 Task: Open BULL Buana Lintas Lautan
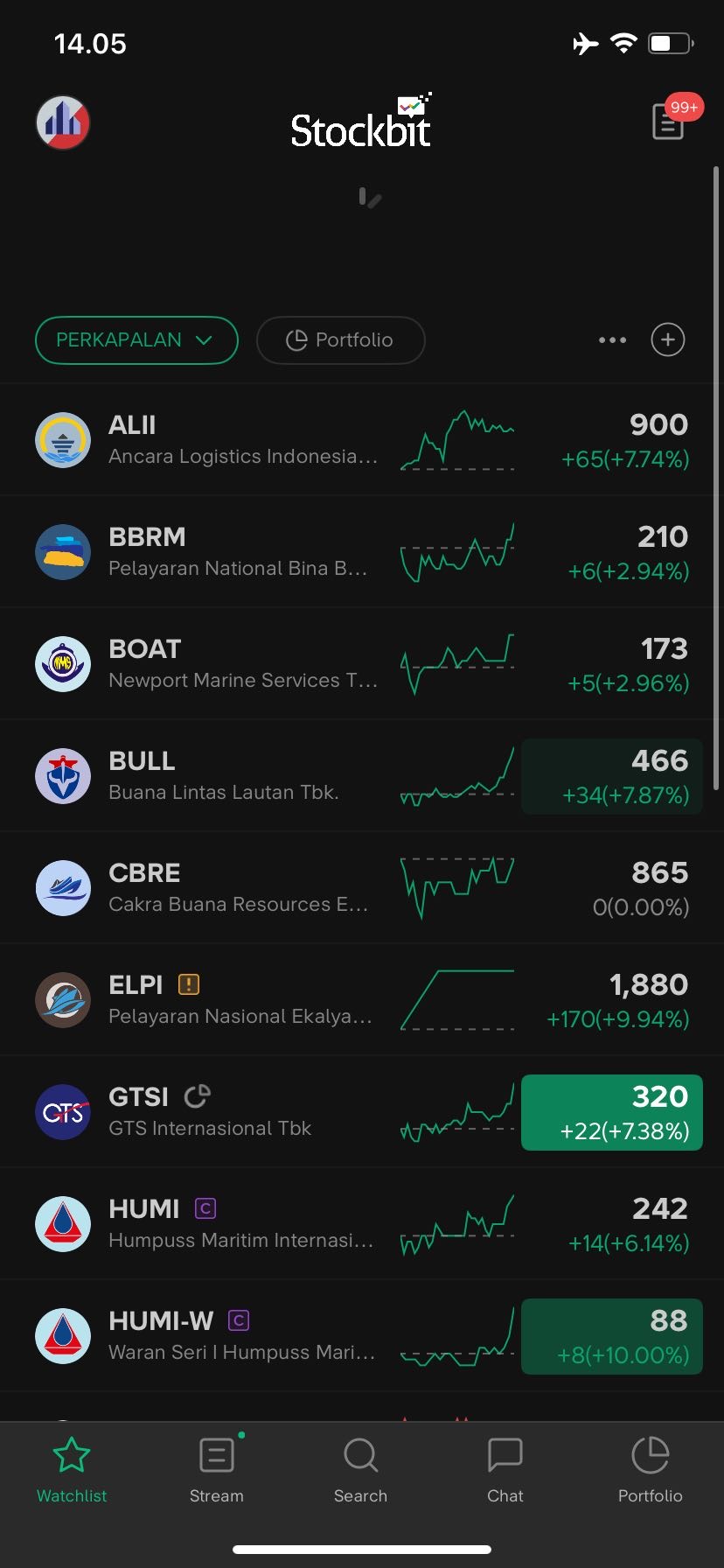pyautogui.click(x=224, y=776)
